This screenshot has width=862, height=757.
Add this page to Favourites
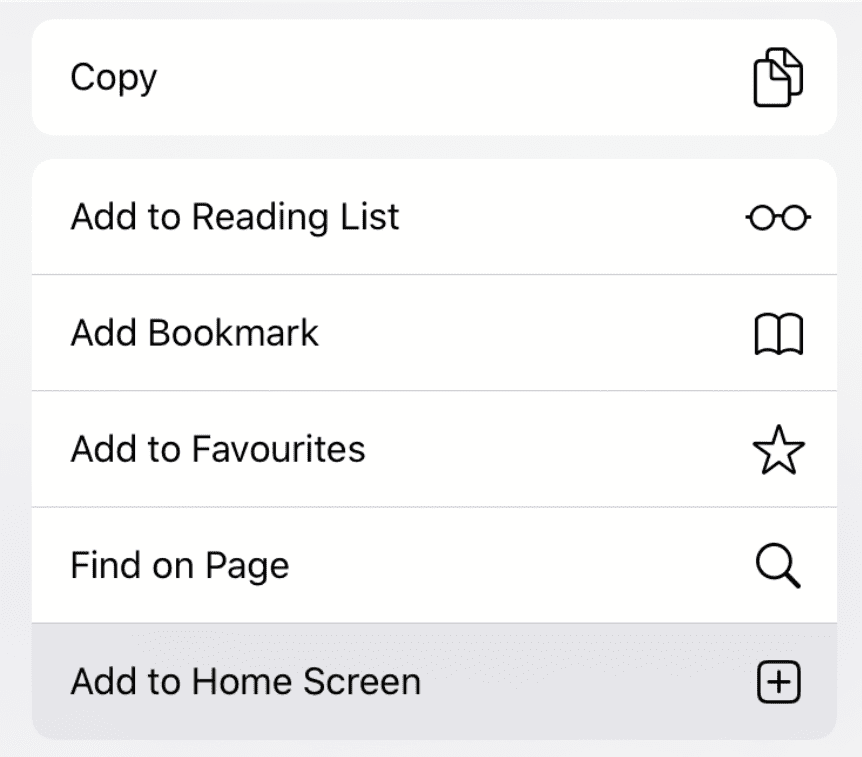pyautogui.click(x=434, y=449)
